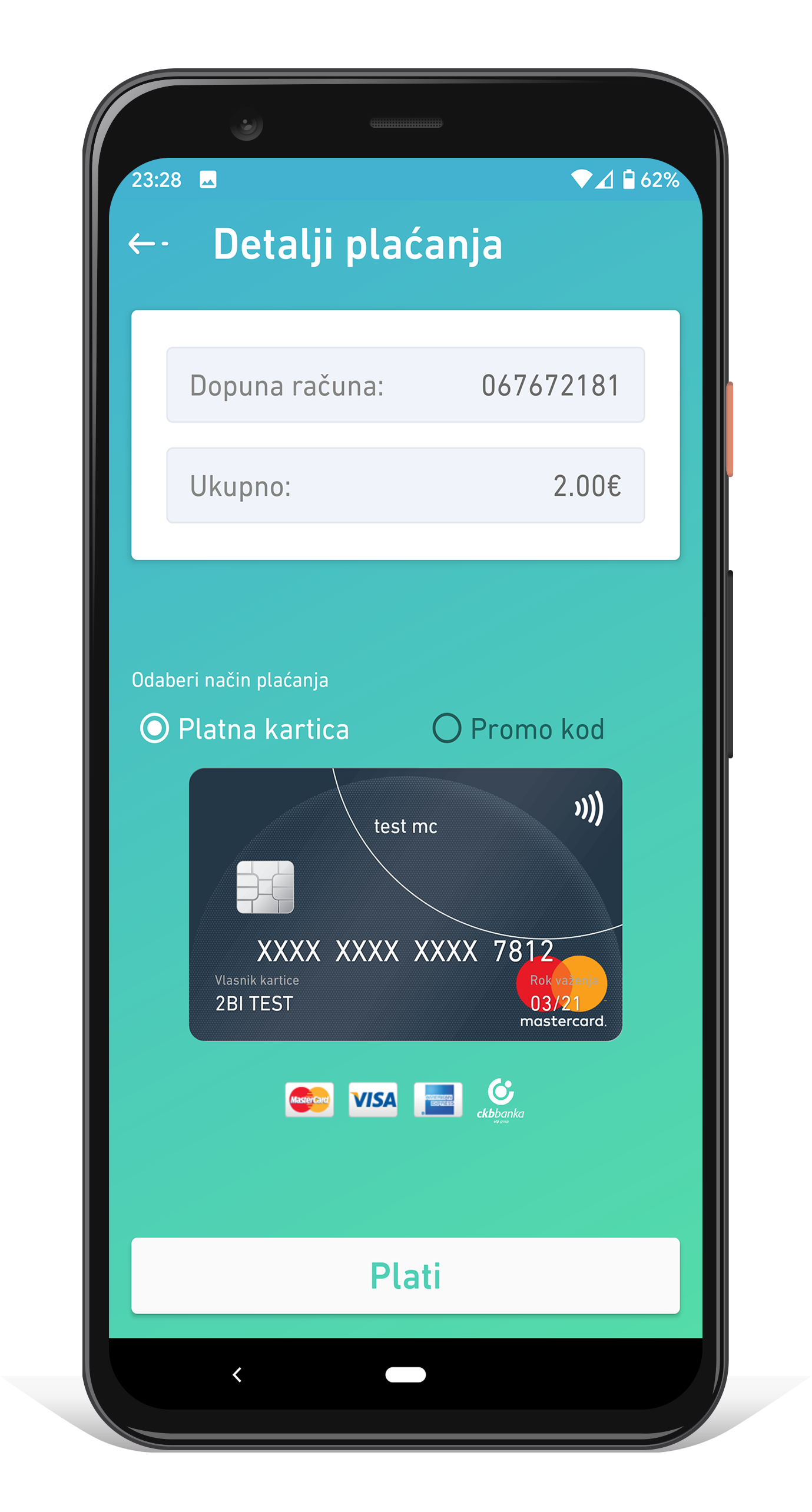The width and height of the screenshot is (812, 1512).
Task: Go to the home screen via home pill
Action: click(x=405, y=1375)
